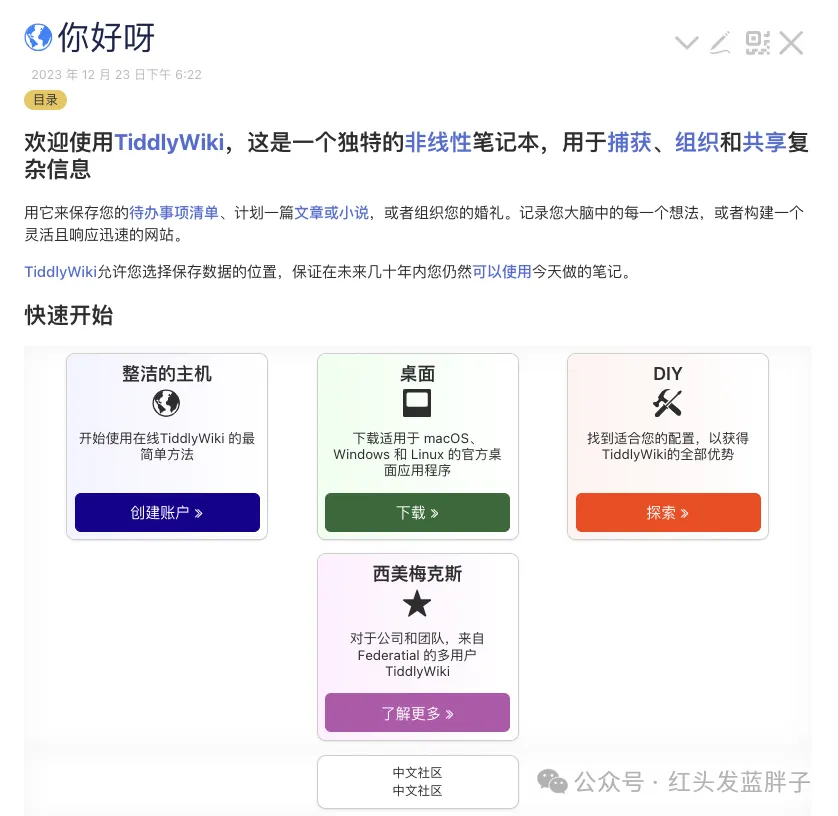The width and height of the screenshot is (838, 816).
Task: Open the QR code tool
Action: (x=757, y=42)
